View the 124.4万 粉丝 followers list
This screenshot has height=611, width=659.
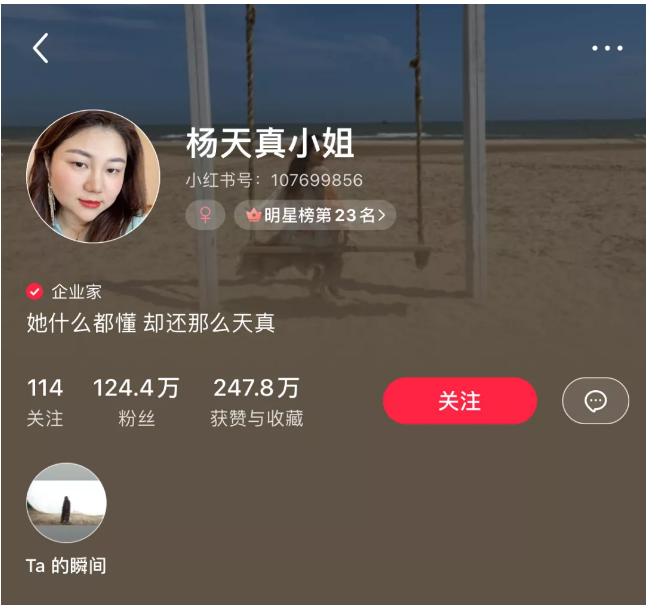(136, 403)
